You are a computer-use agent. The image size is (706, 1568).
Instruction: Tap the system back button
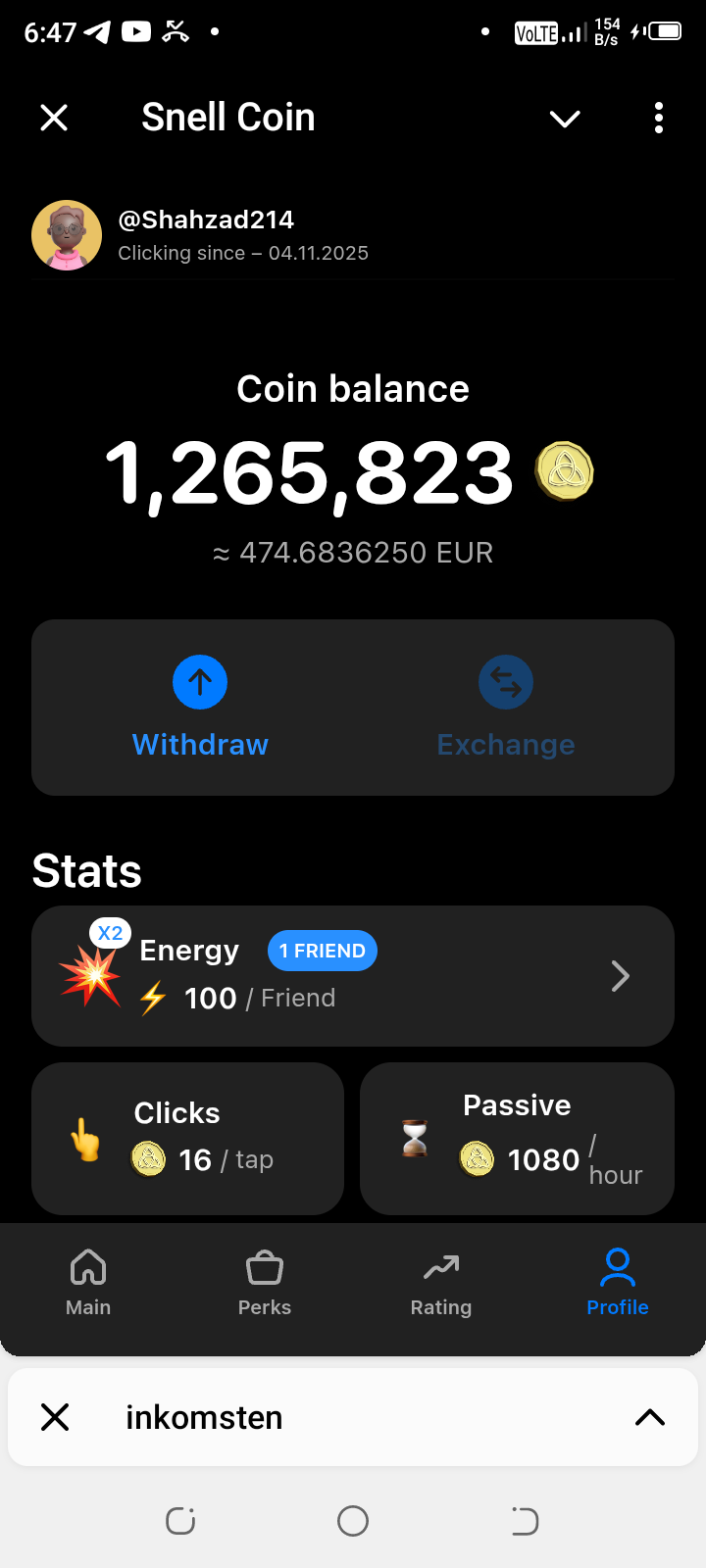click(525, 1521)
